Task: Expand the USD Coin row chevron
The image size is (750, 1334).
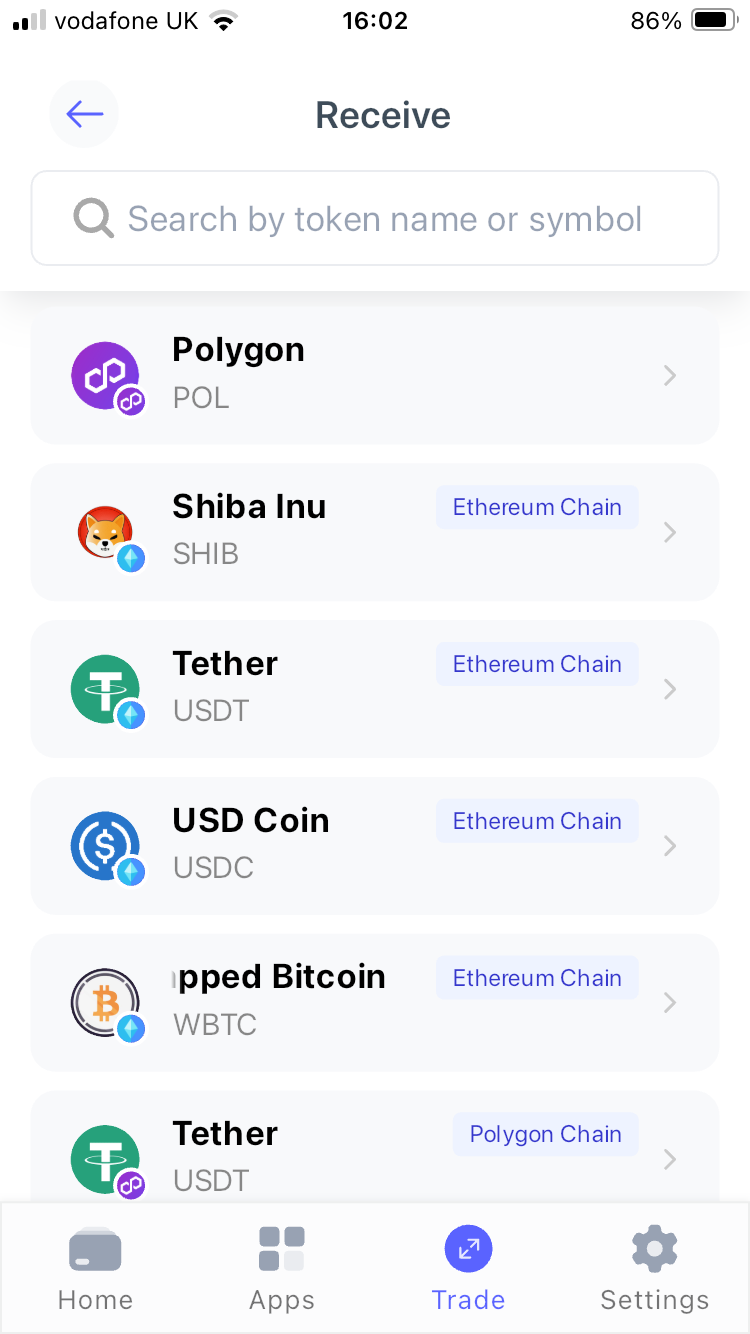Action: 669,846
